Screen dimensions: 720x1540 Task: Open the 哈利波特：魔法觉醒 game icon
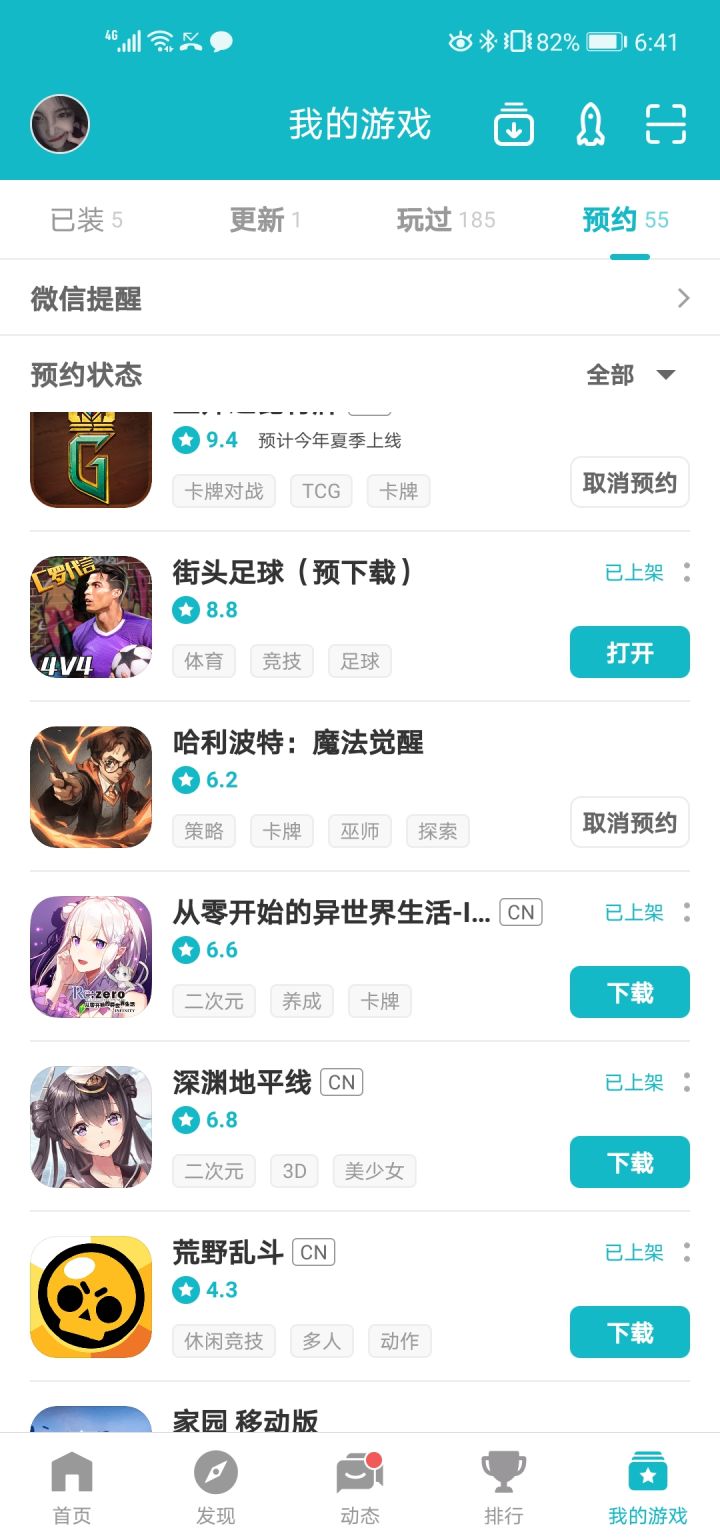coord(90,787)
